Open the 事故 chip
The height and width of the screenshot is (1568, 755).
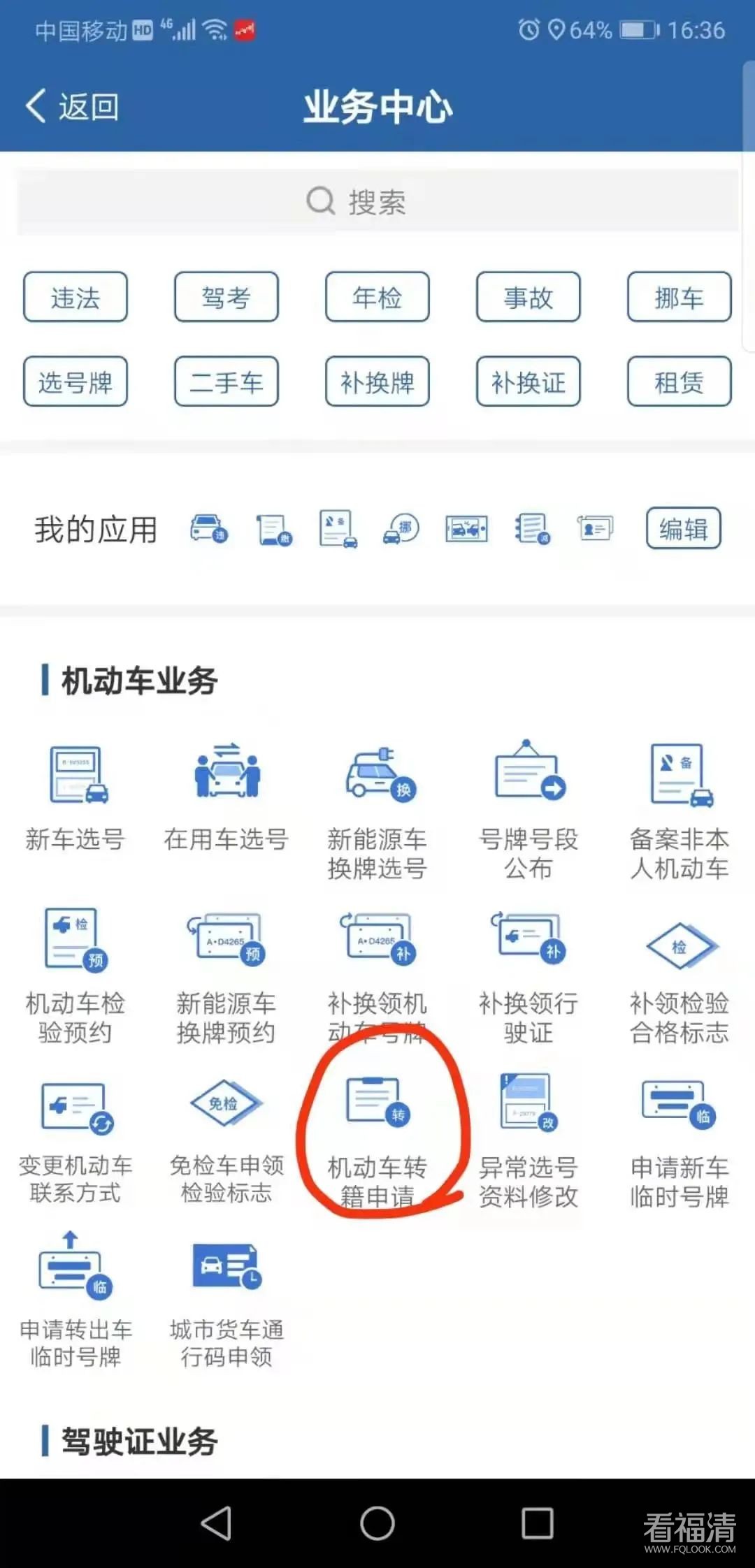pyautogui.click(x=528, y=298)
